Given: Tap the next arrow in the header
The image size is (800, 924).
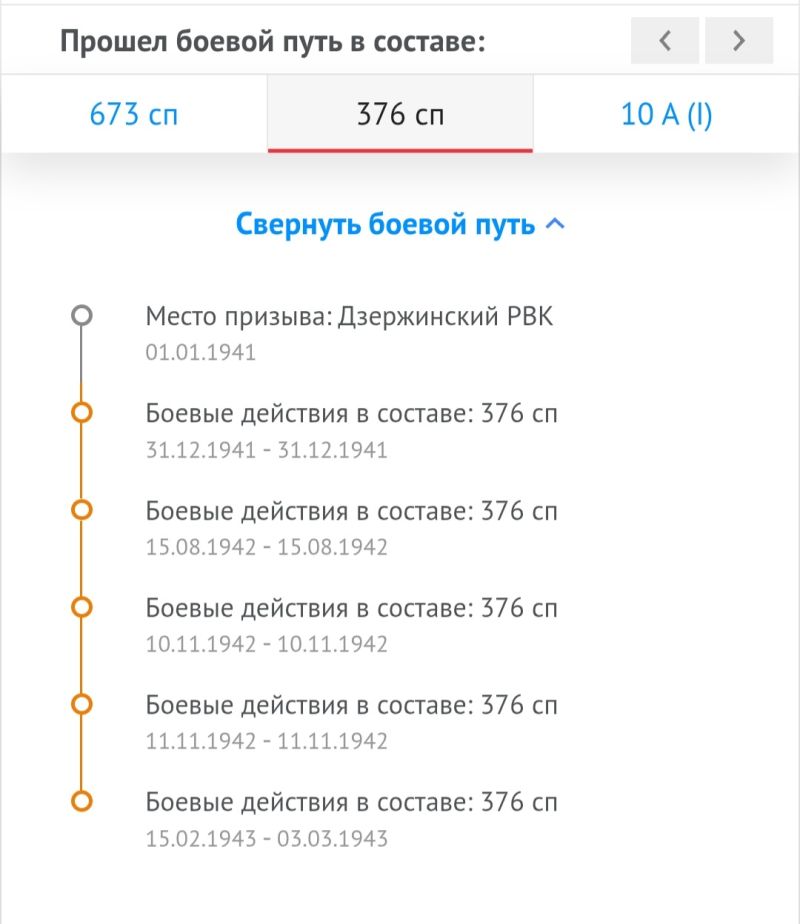Looking at the screenshot, I should click(739, 41).
